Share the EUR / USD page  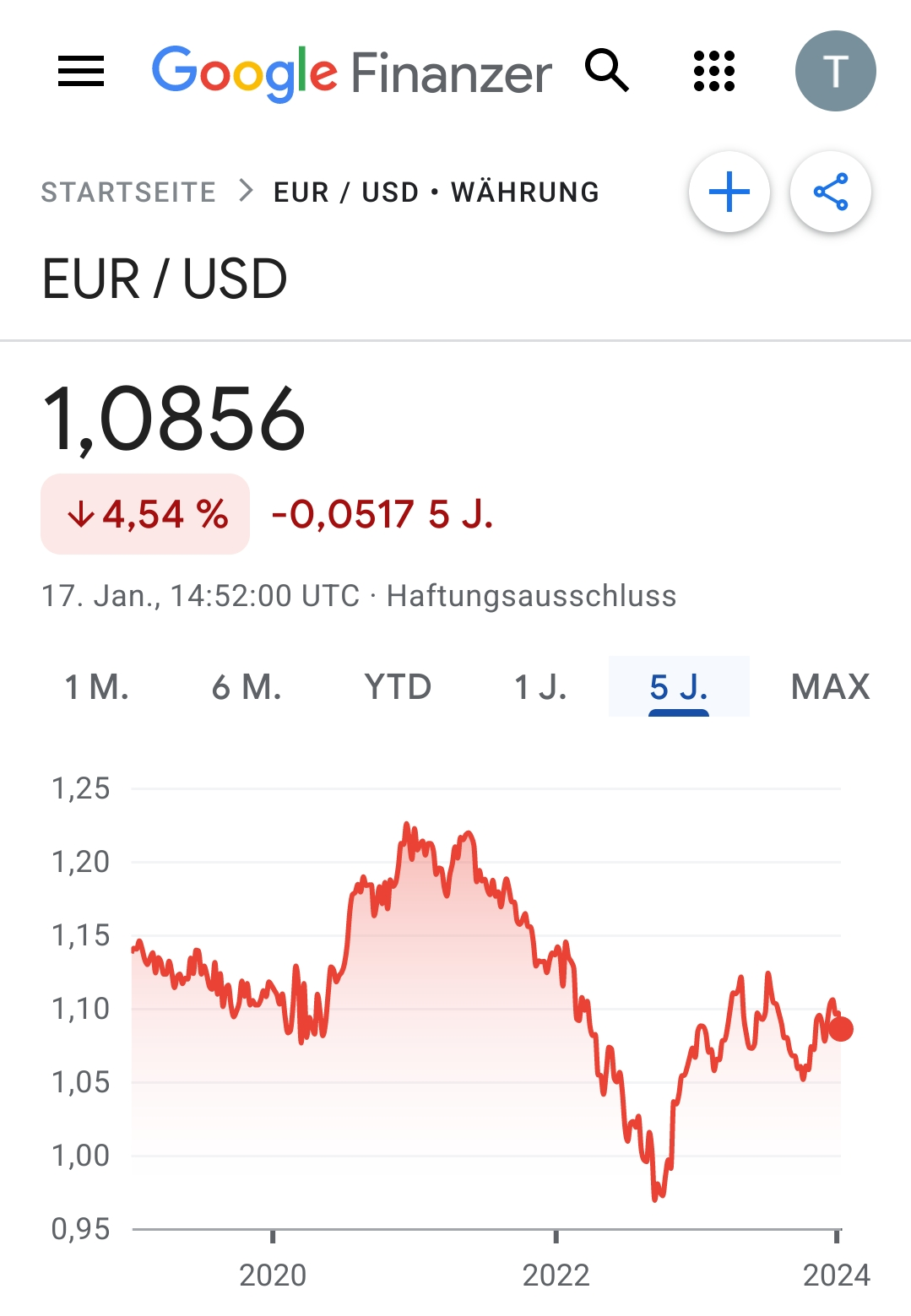(831, 192)
